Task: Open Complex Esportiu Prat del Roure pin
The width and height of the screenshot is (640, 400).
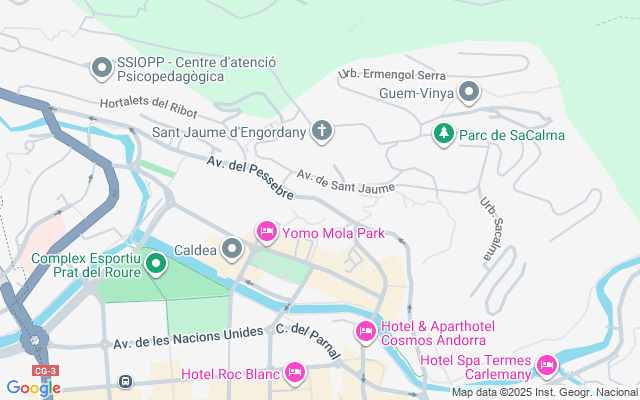Action: pos(156,264)
